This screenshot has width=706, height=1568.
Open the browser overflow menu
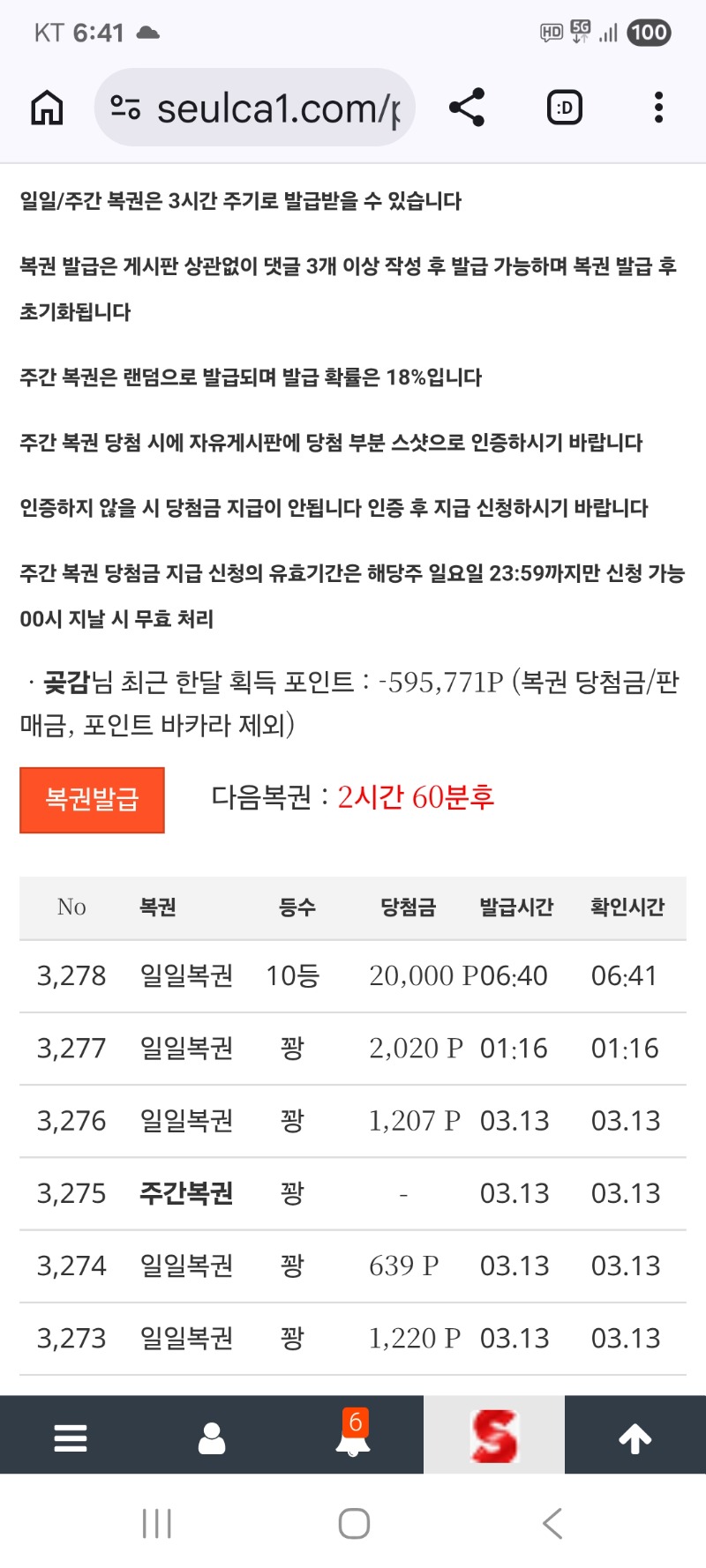click(x=658, y=108)
